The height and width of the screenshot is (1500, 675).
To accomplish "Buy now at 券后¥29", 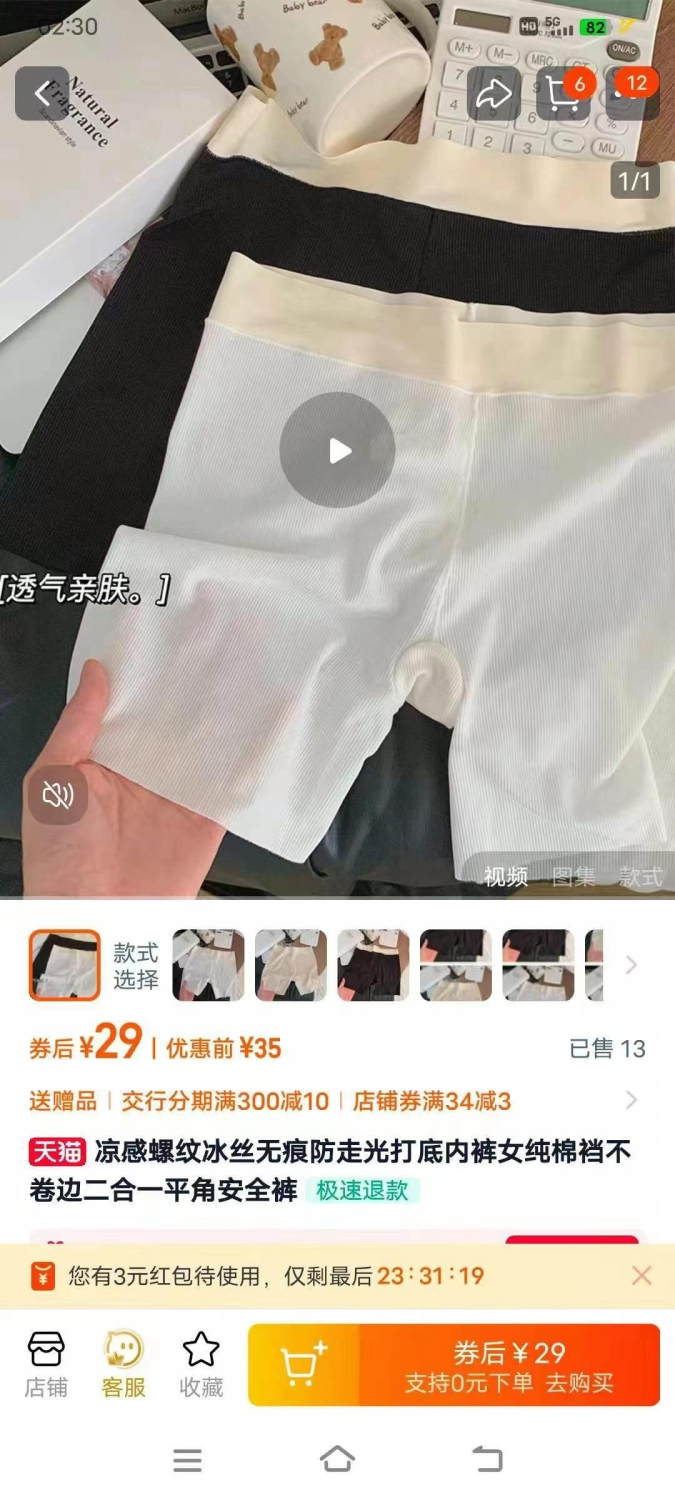I will tap(510, 1365).
